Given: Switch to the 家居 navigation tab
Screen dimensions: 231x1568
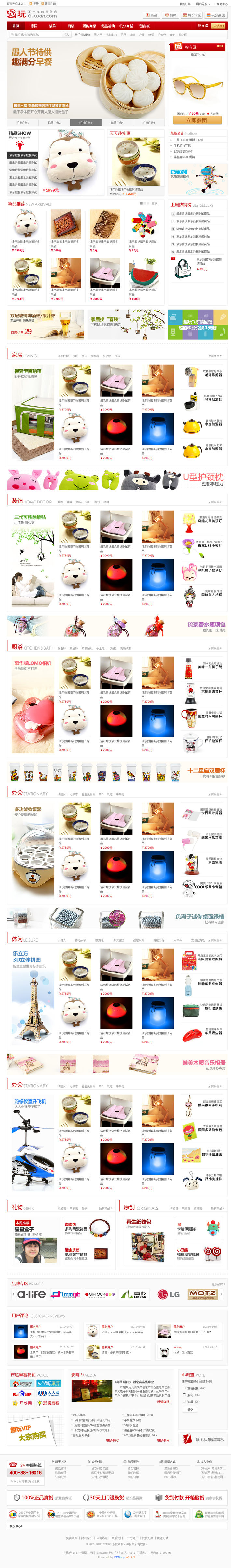Looking at the screenshot, I should click(34, 26).
